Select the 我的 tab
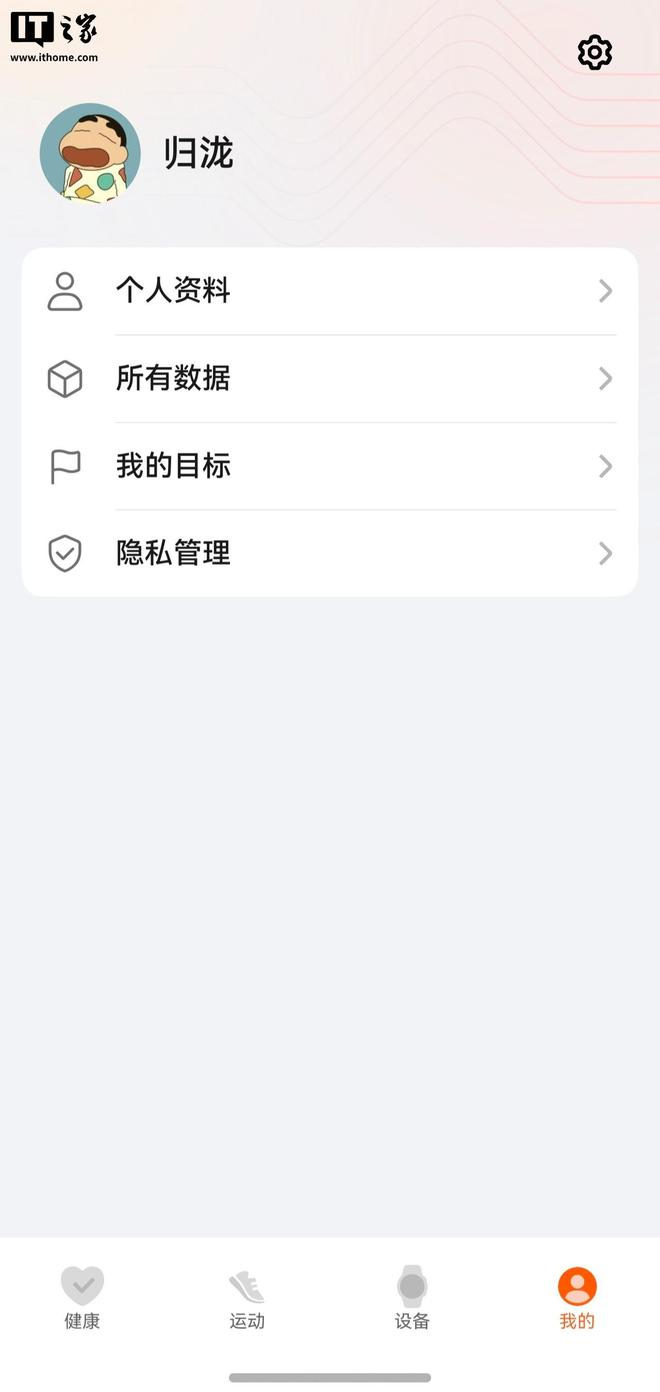Viewport: 660px width, 1392px height. 577,1298
